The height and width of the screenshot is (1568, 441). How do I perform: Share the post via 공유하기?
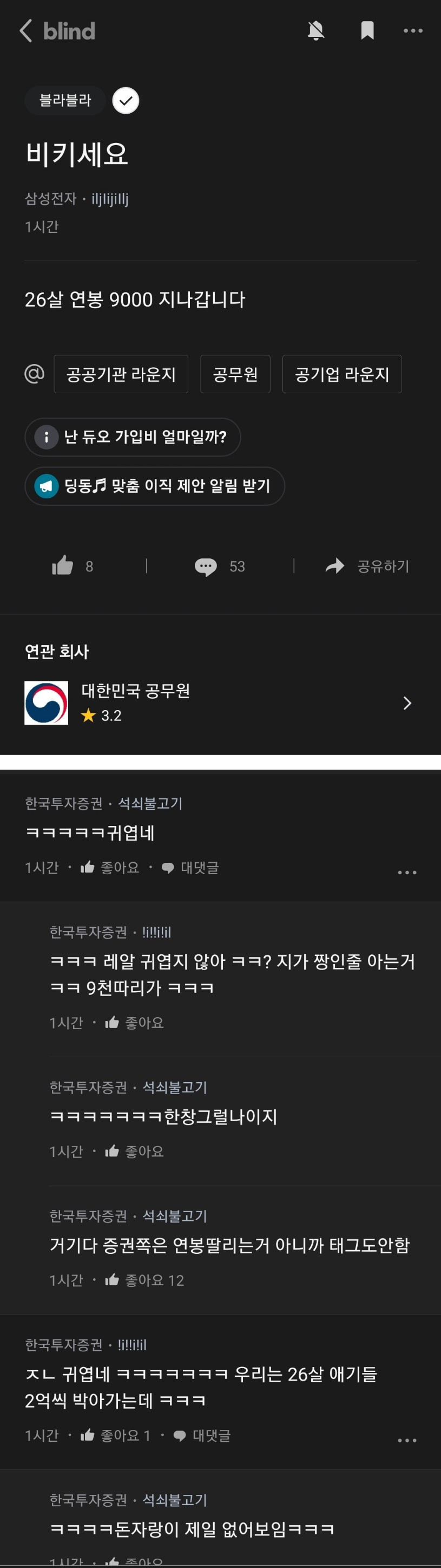tap(367, 566)
